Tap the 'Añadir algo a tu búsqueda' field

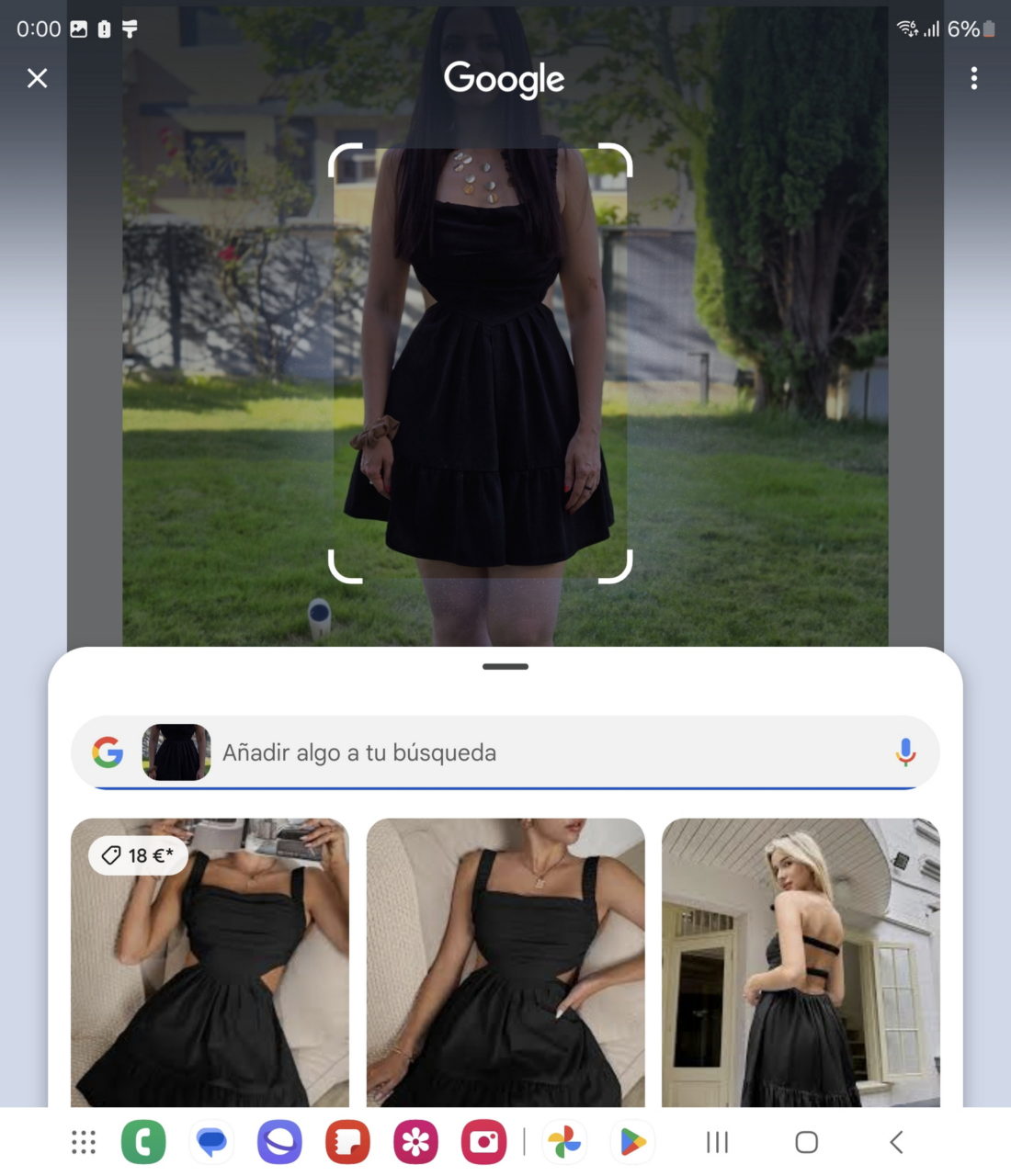533,752
